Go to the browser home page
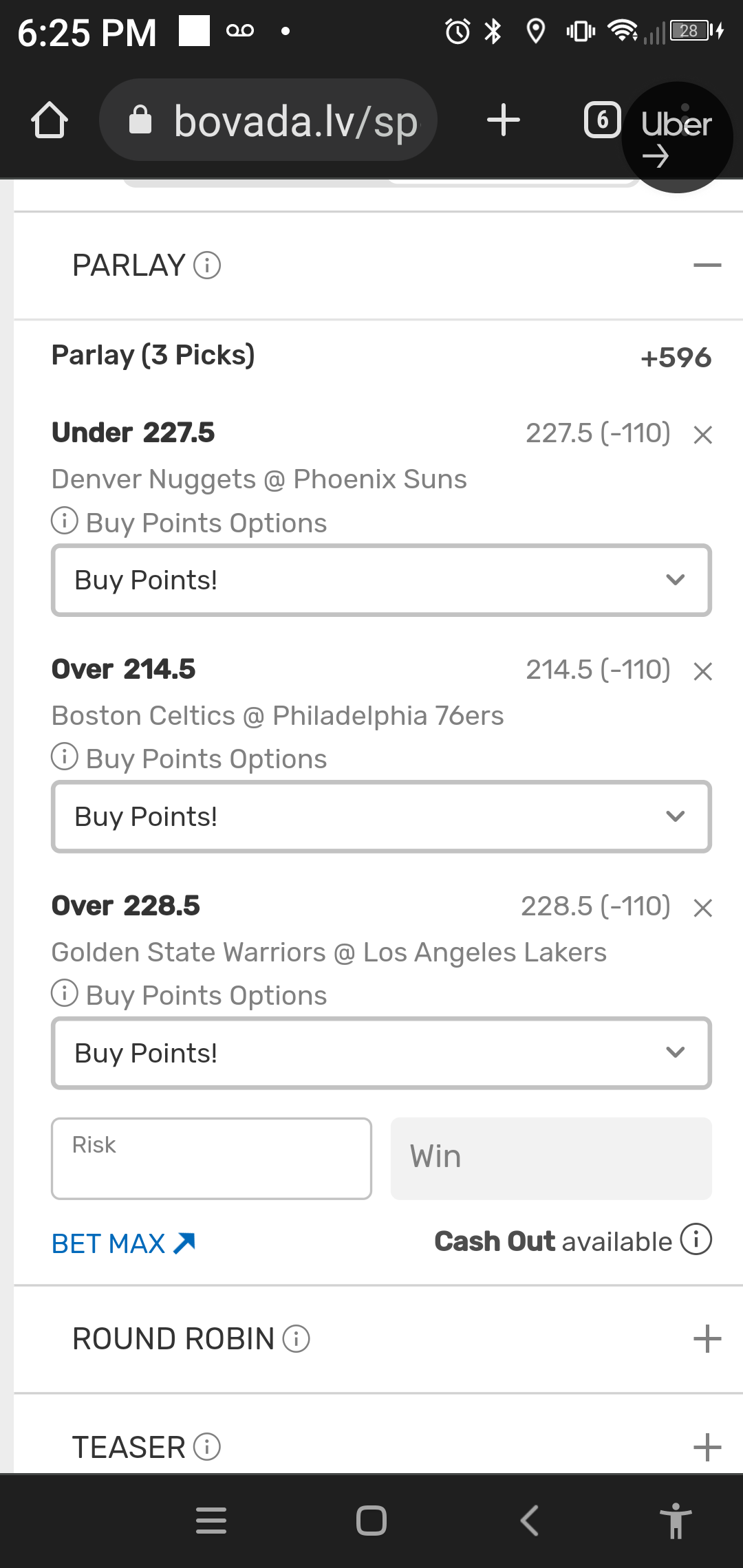743x1568 pixels. [x=50, y=121]
